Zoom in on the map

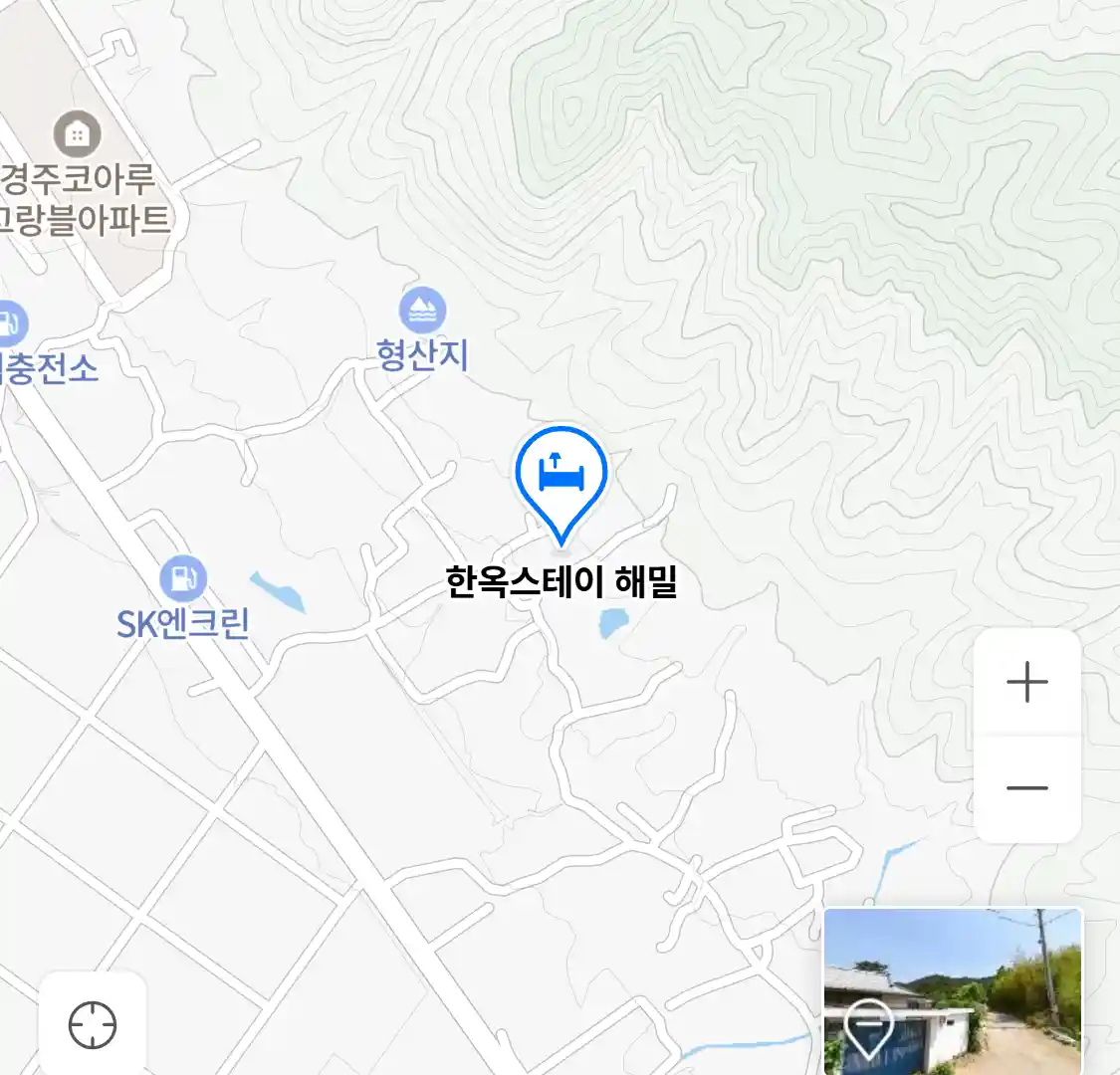[1026, 683]
